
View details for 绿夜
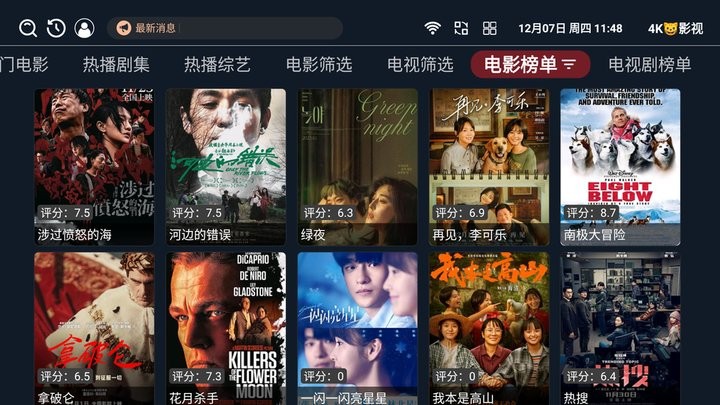point(357,165)
